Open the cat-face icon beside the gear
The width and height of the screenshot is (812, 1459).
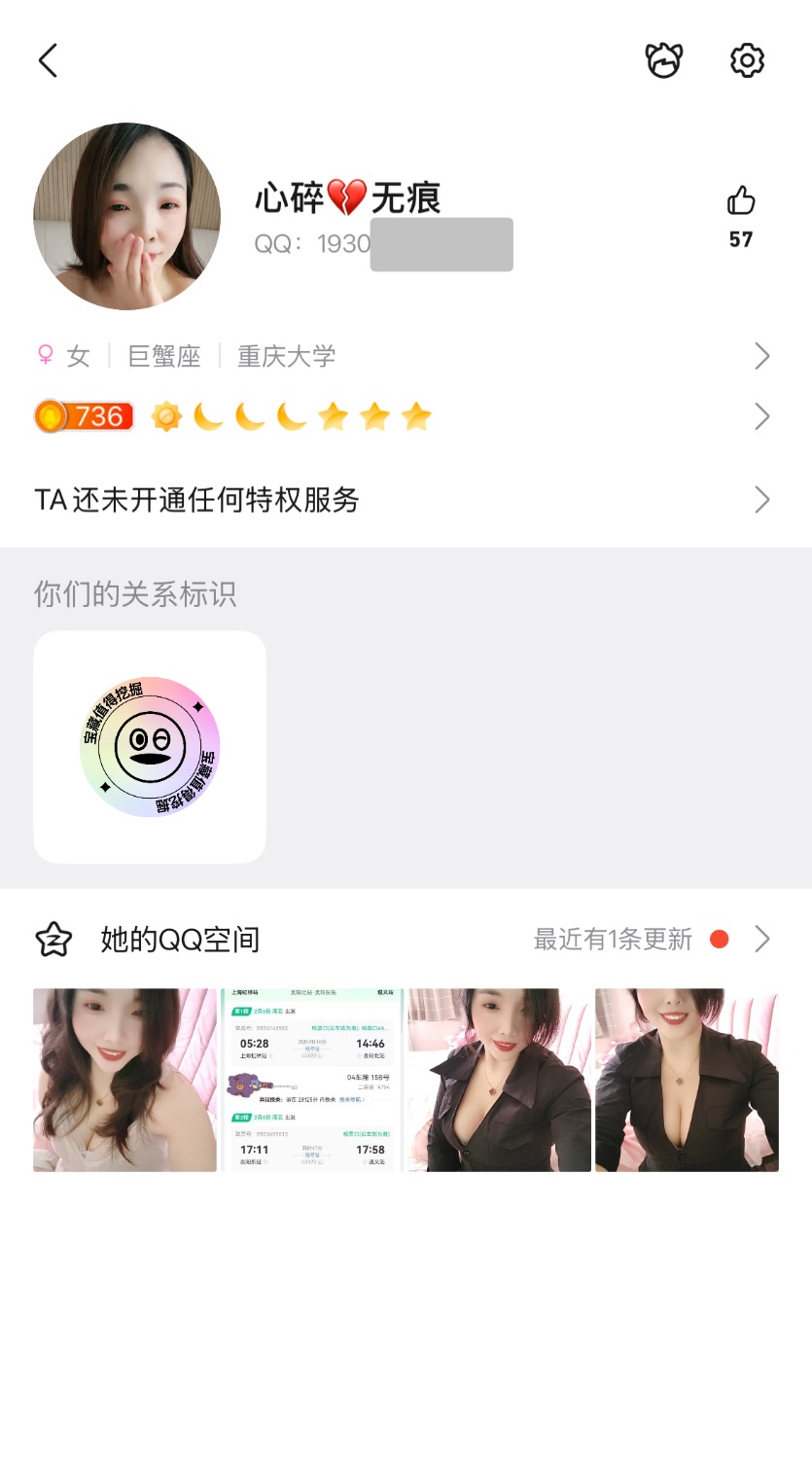click(x=664, y=60)
